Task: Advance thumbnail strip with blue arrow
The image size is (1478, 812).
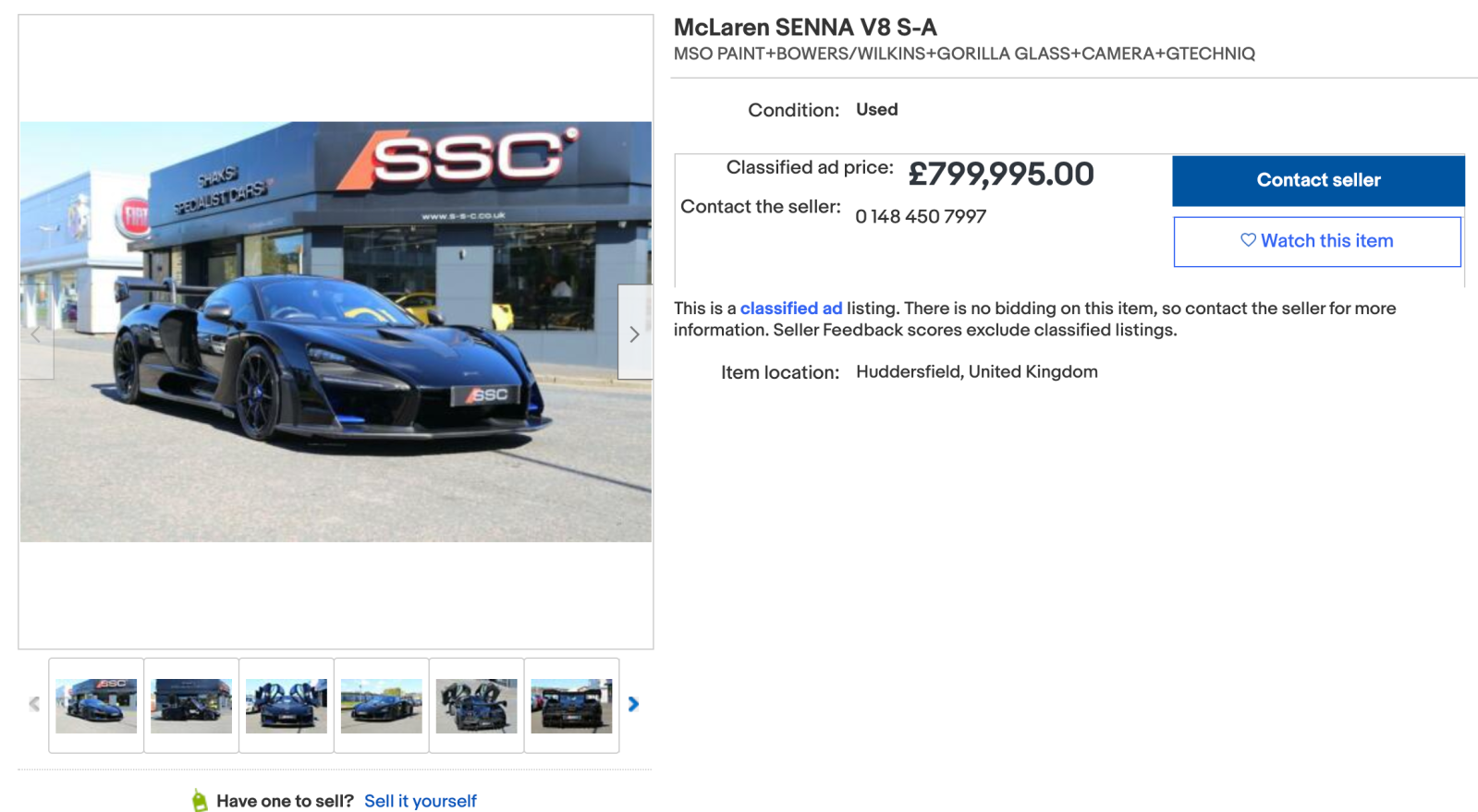Action: click(x=633, y=704)
